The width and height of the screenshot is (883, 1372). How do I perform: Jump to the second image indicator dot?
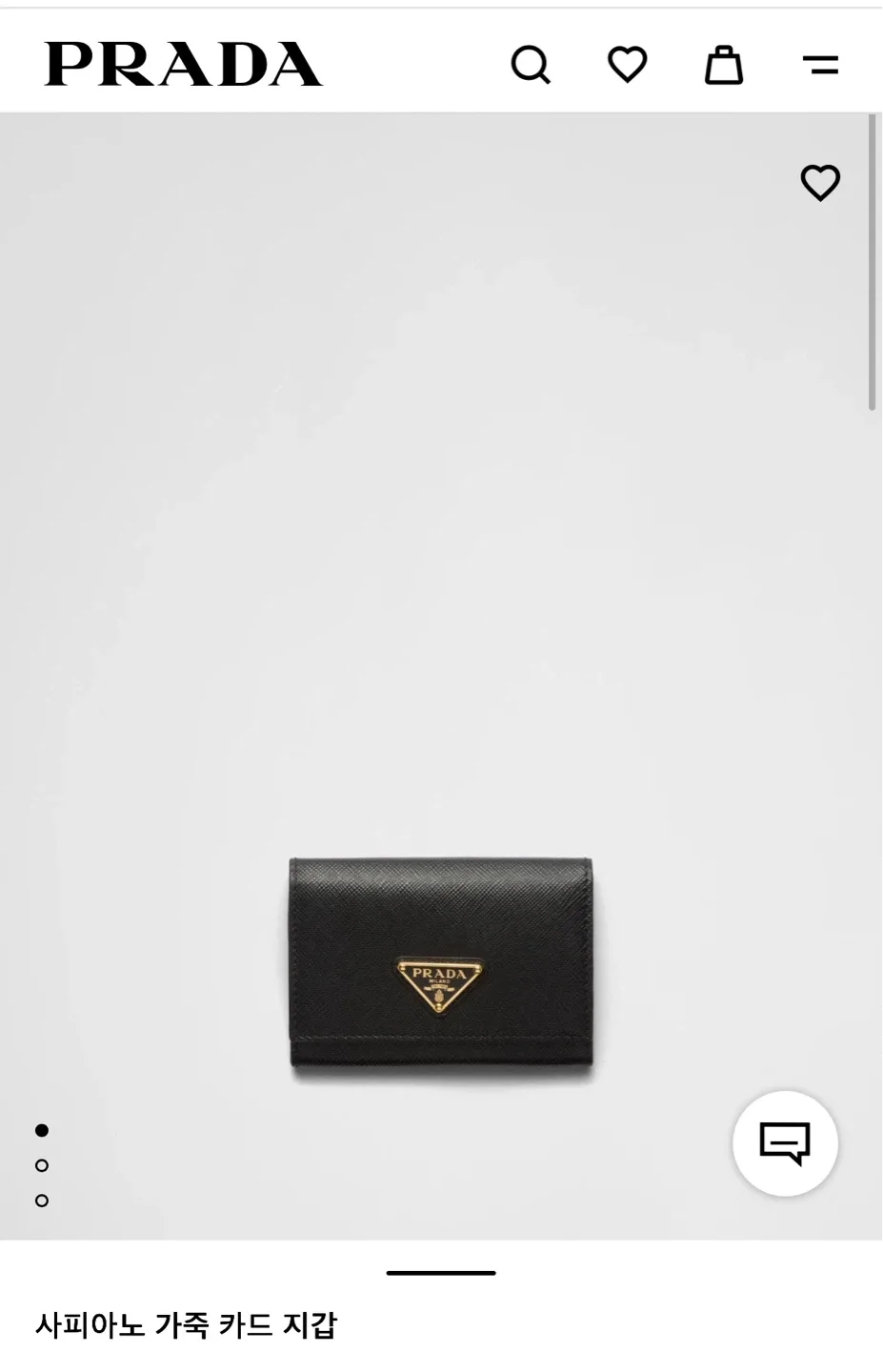coord(42,1165)
